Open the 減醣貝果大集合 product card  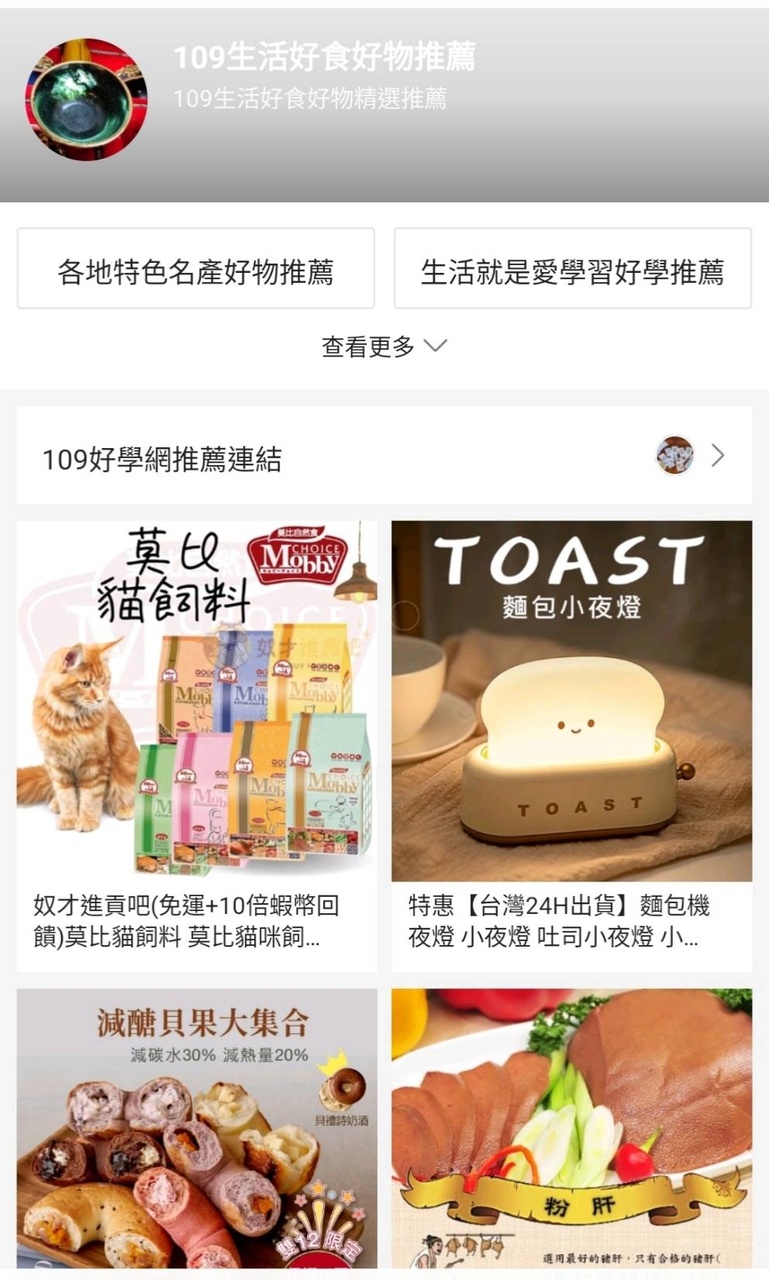[x=197, y=1130]
